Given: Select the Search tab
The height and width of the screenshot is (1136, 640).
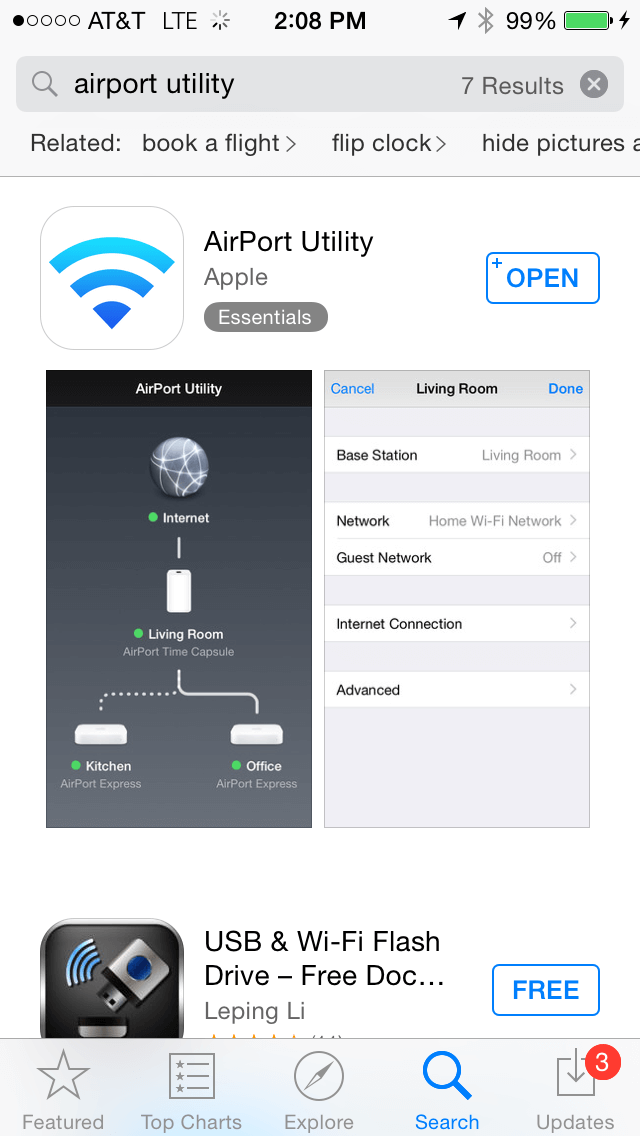Looking at the screenshot, I should click(x=447, y=1092).
